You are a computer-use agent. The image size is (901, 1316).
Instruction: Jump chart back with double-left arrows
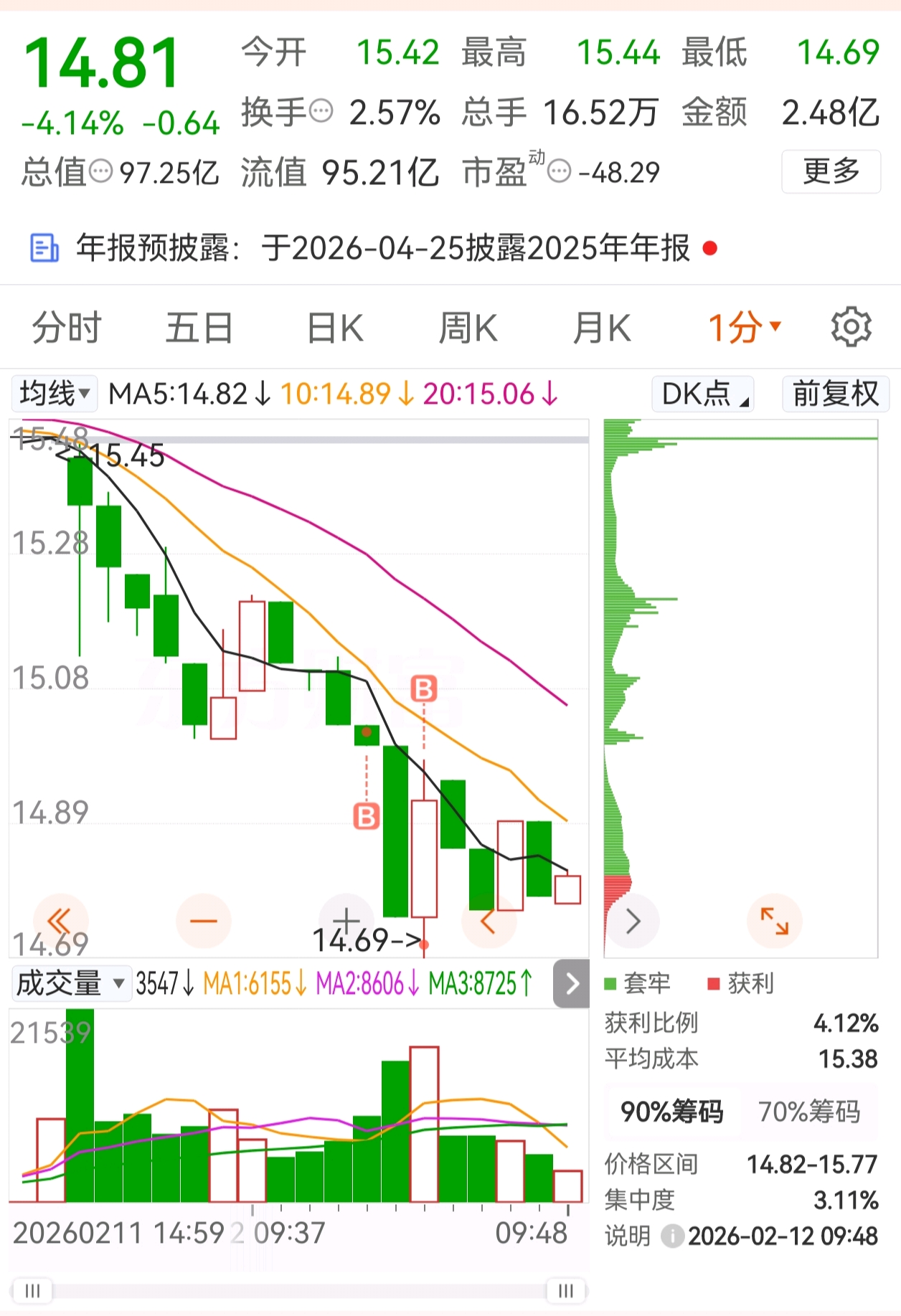(x=60, y=921)
